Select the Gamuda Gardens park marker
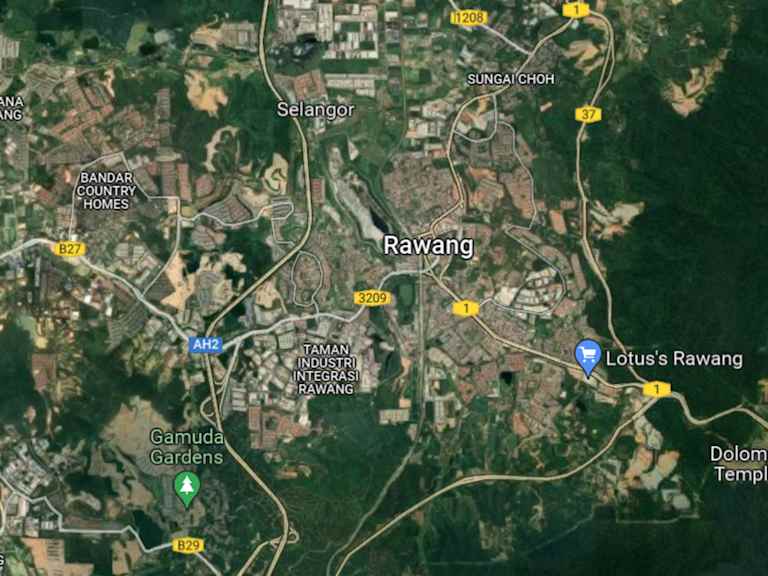The width and height of the screenshot is (768, 576). (186, 487)
